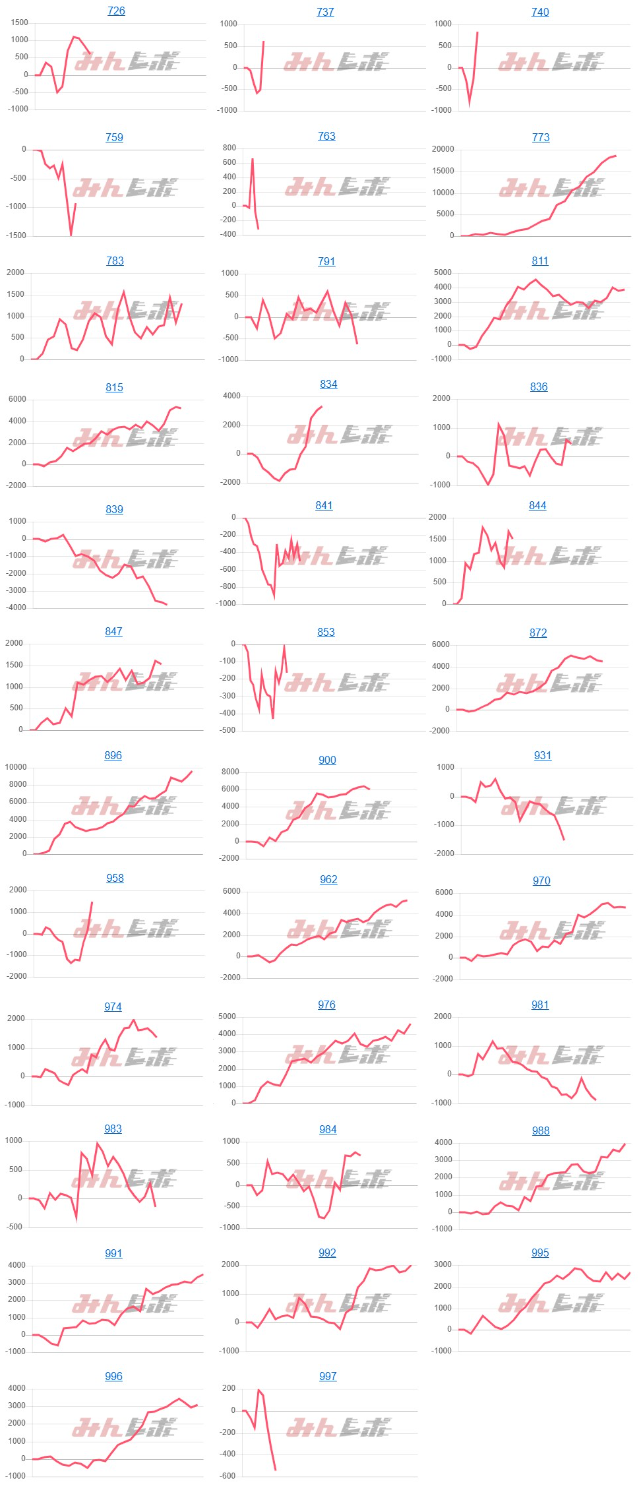Tap the 984 link

pyautogui.click(x=328, y=1129)
